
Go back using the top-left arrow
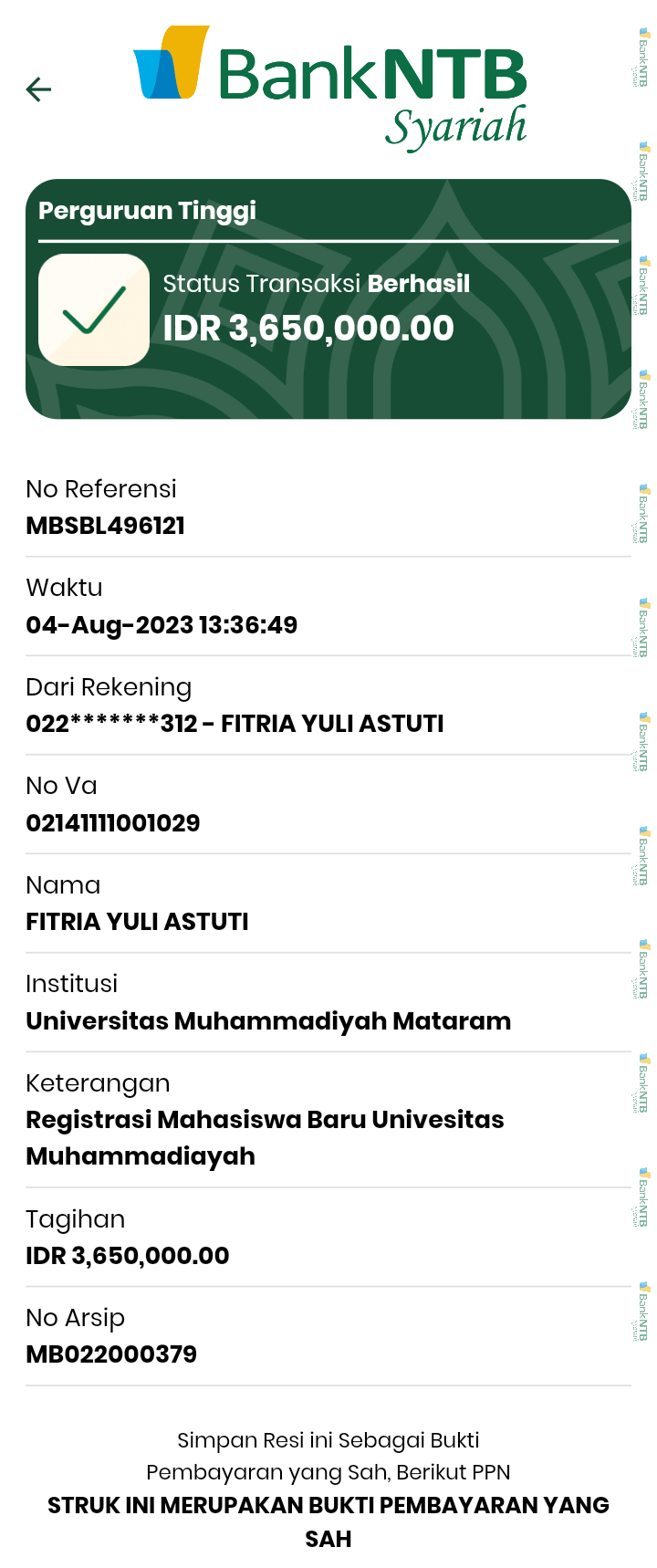pyautogui.click(x=38, y=89)
